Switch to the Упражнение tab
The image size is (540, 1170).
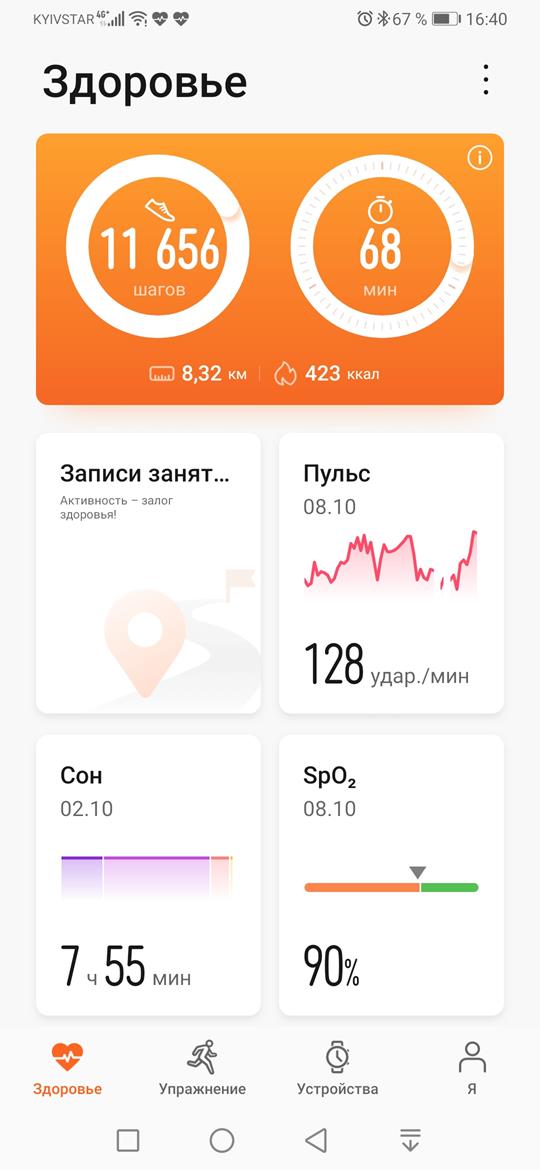tap(202, 1068)
